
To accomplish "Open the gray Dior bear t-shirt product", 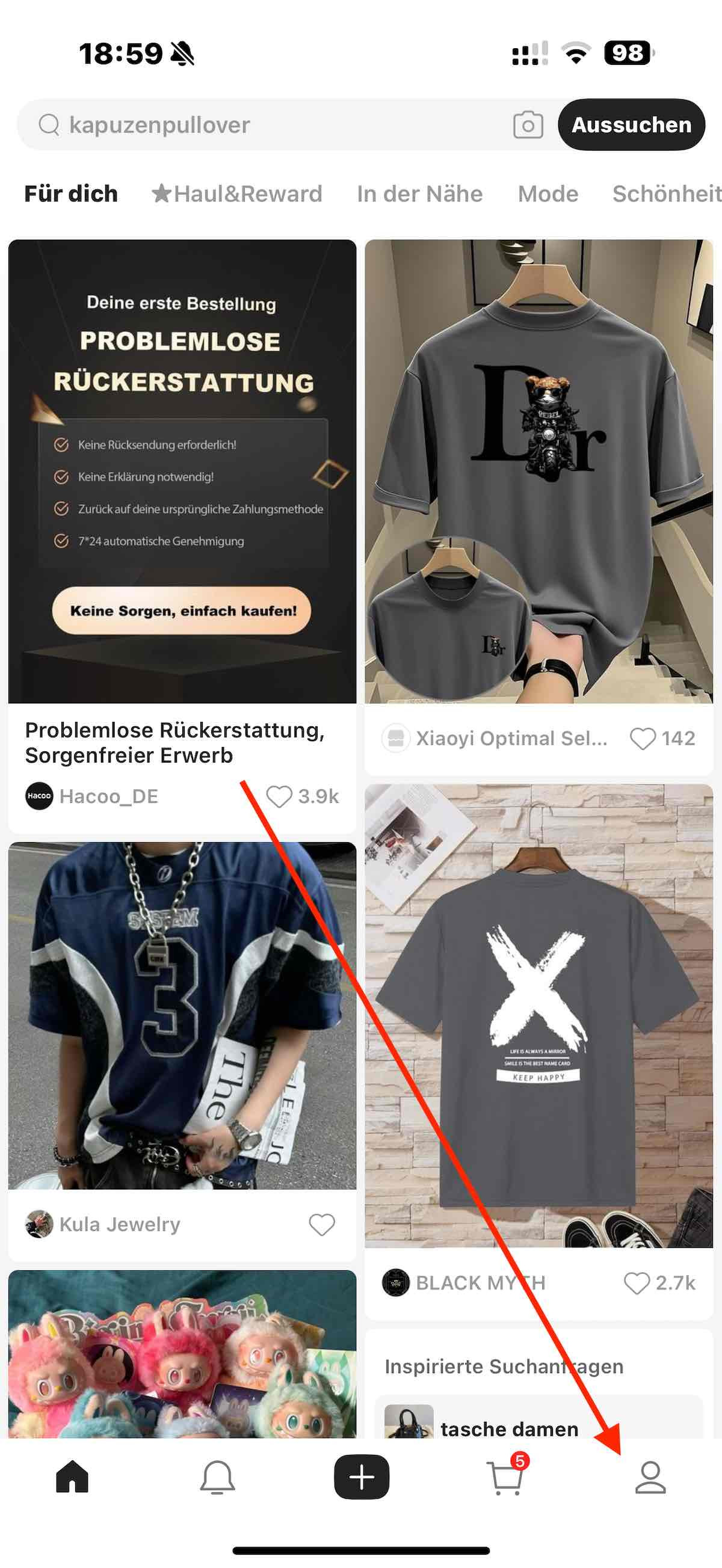I will coord(538,472).
